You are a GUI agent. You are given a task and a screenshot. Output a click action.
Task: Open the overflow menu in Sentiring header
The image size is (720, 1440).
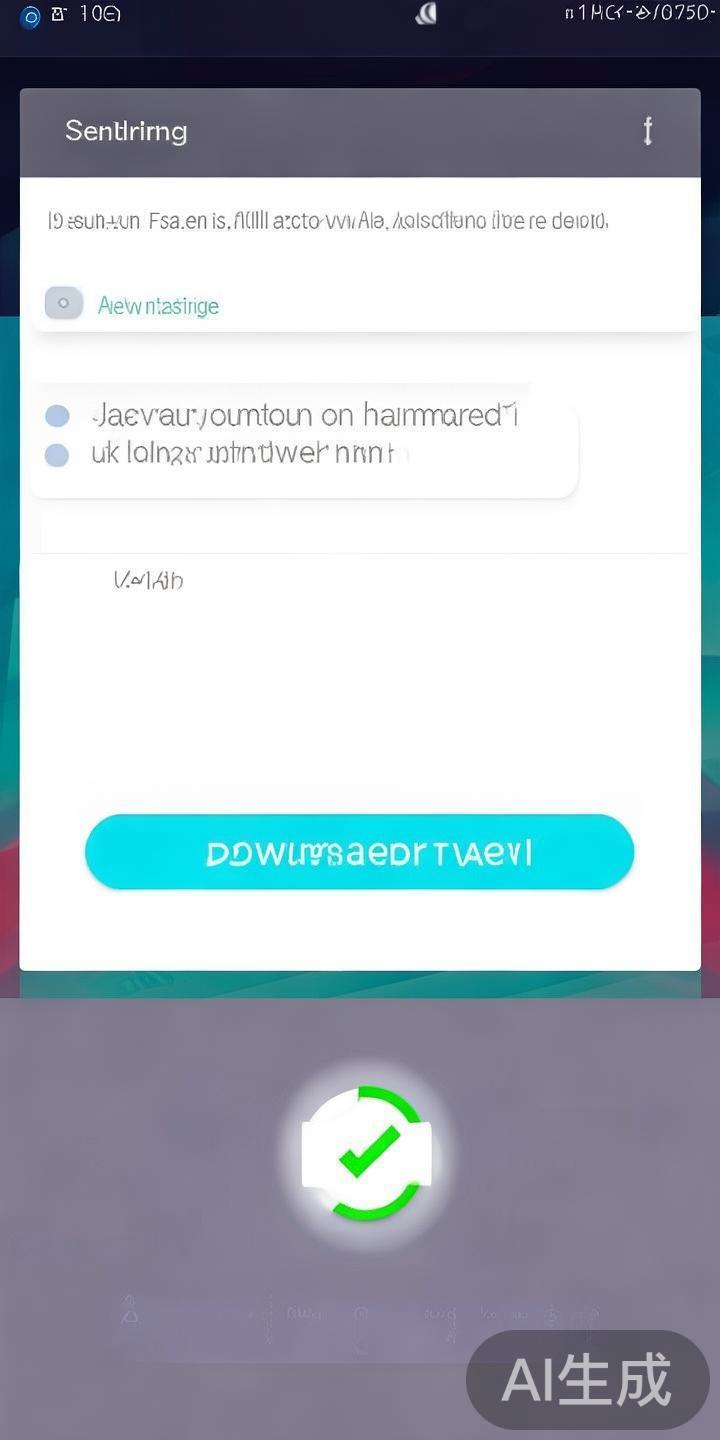click(x=648, y=131)
